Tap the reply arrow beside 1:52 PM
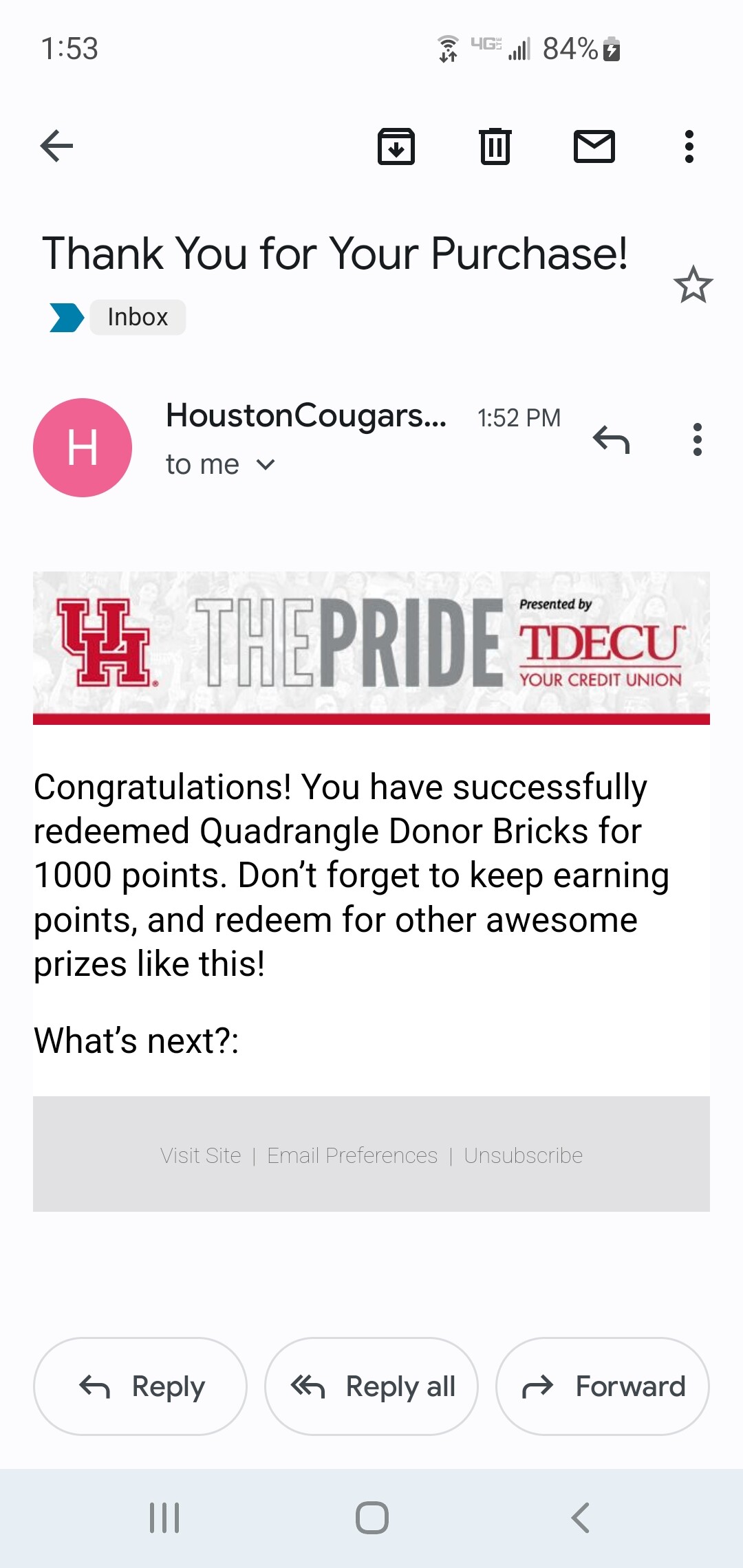The width and height of the screenshot is (743, 1568). coord(611,439)
